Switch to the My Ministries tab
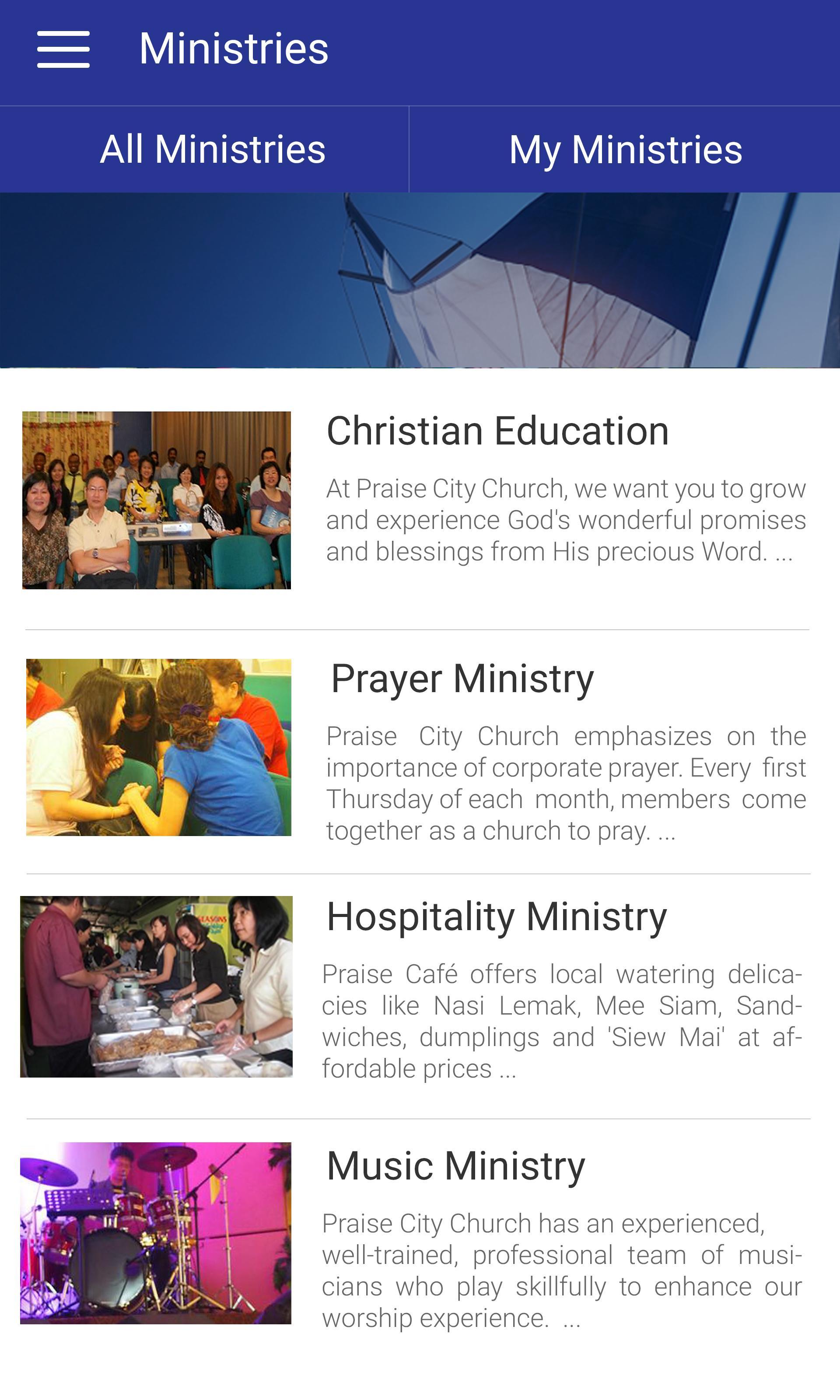 coord(625,149)
